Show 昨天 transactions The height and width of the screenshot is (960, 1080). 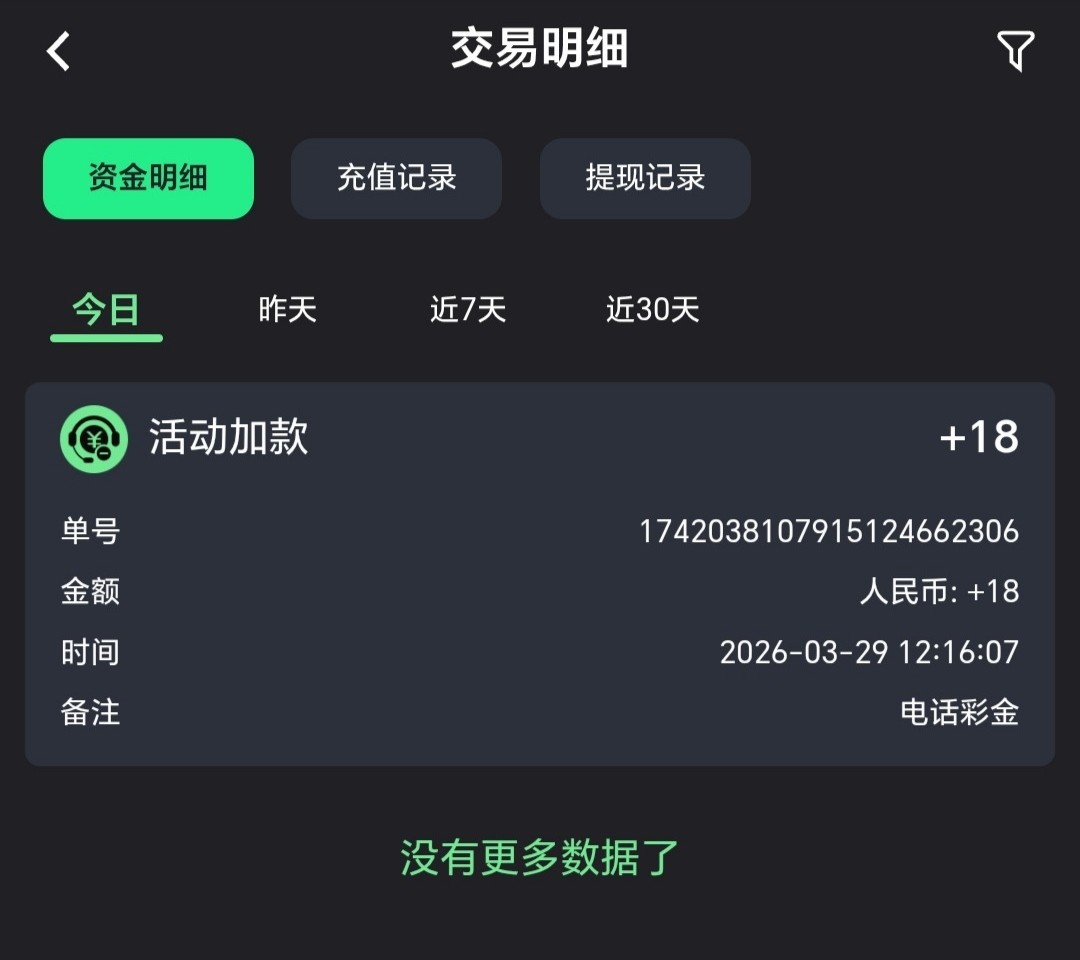(x=287, y=310)
